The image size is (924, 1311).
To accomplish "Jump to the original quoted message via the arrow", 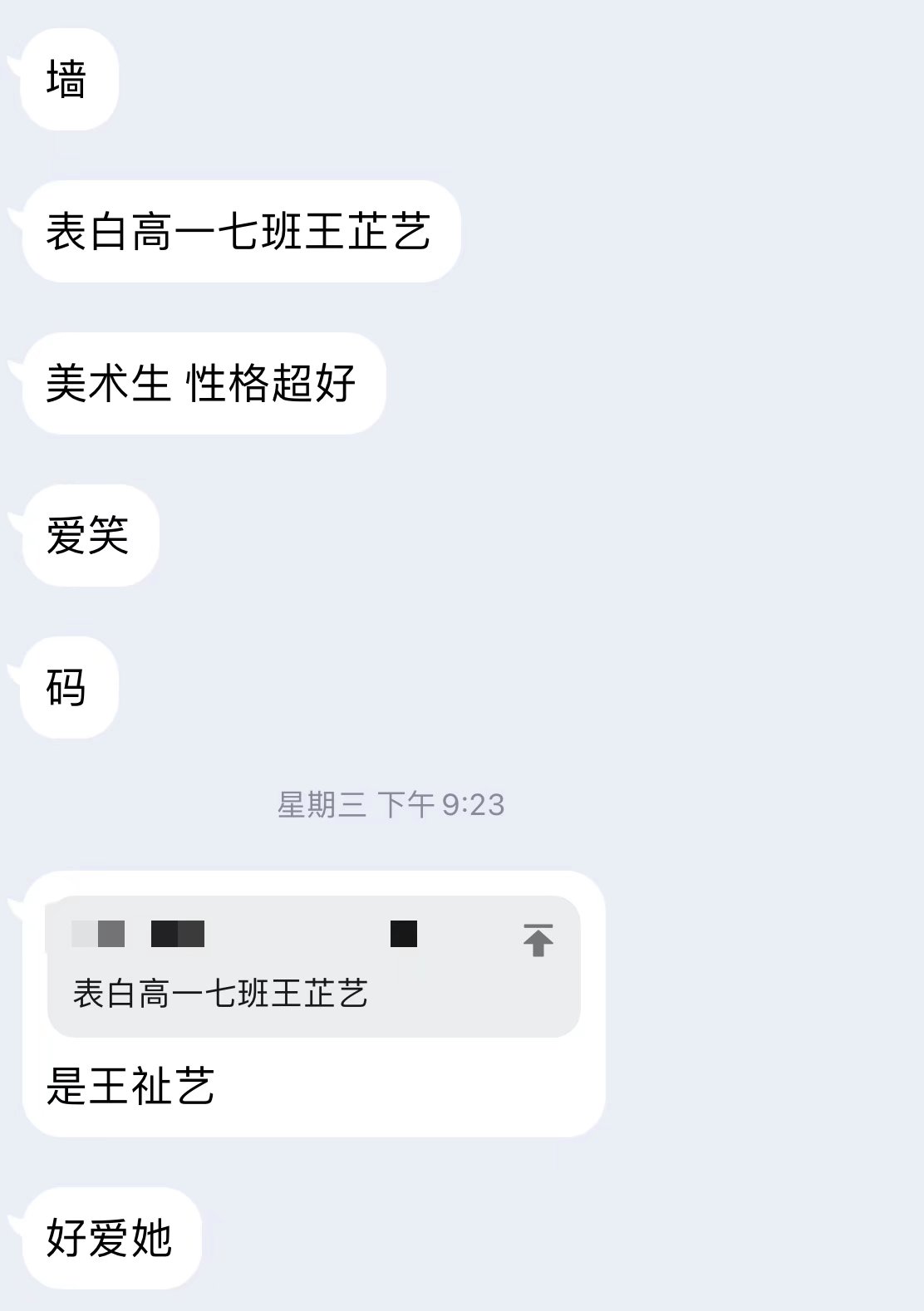I will 538,940.
